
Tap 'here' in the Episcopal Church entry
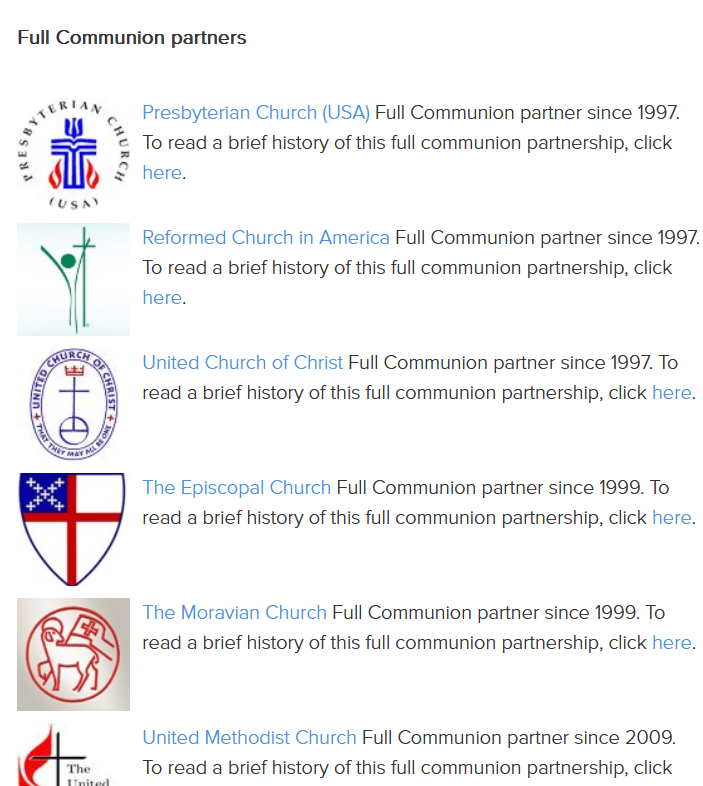671,518
